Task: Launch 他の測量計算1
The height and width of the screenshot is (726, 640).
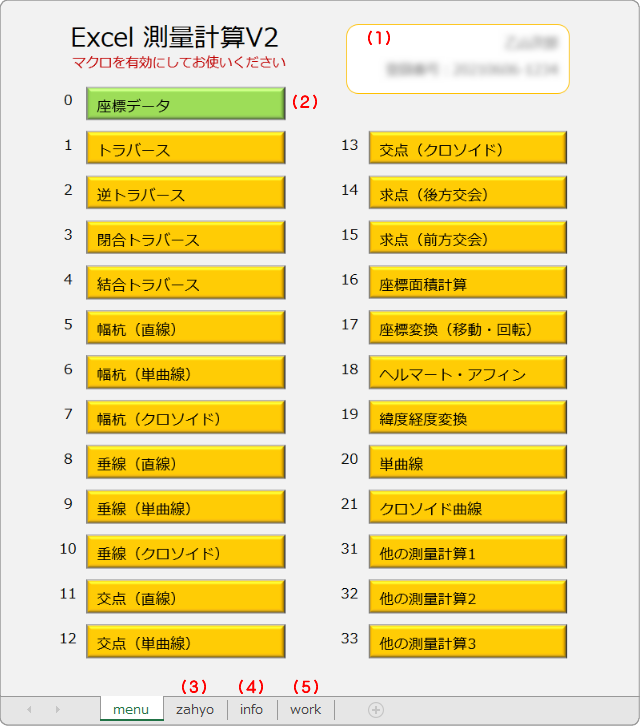Action: point(467,553)
